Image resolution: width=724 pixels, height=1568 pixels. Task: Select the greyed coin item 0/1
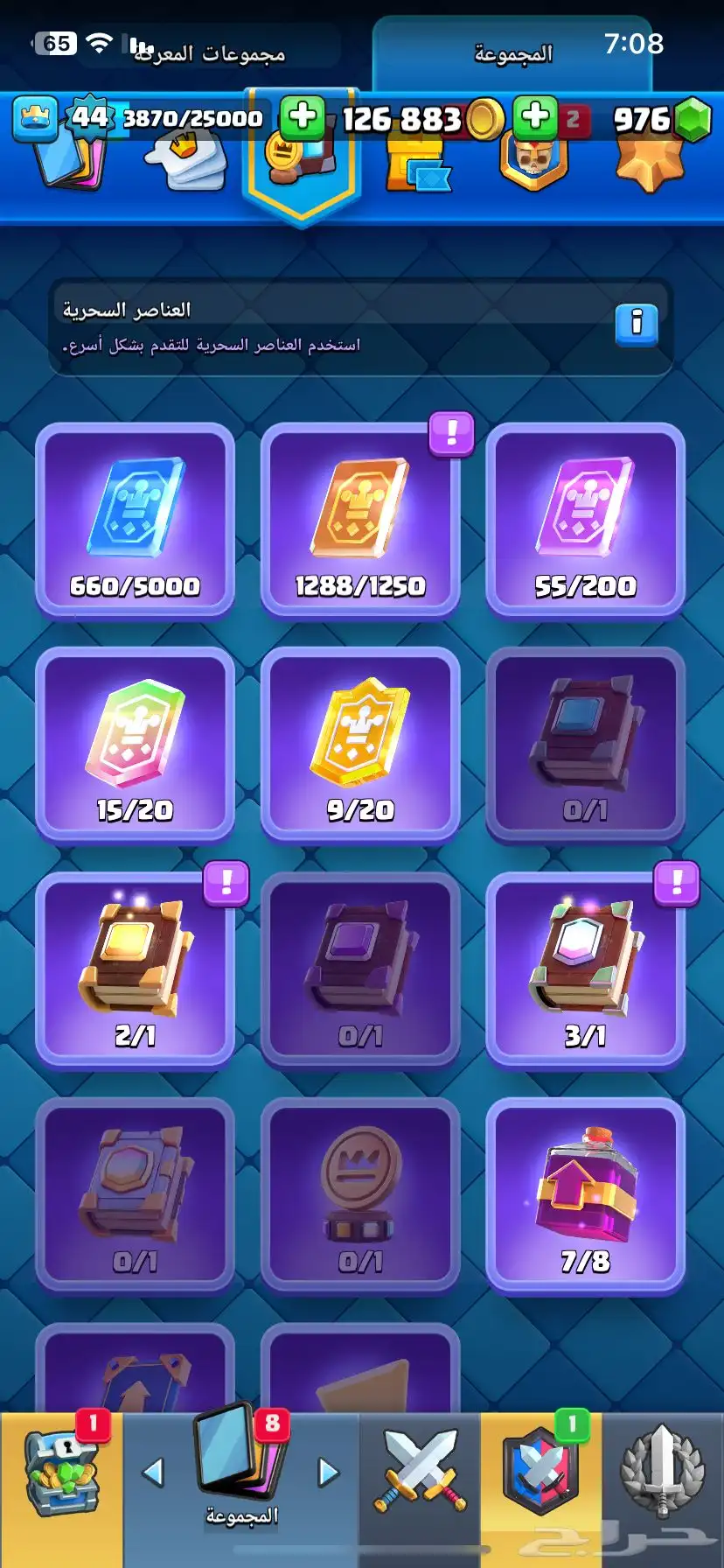(x=360, y=1195)
